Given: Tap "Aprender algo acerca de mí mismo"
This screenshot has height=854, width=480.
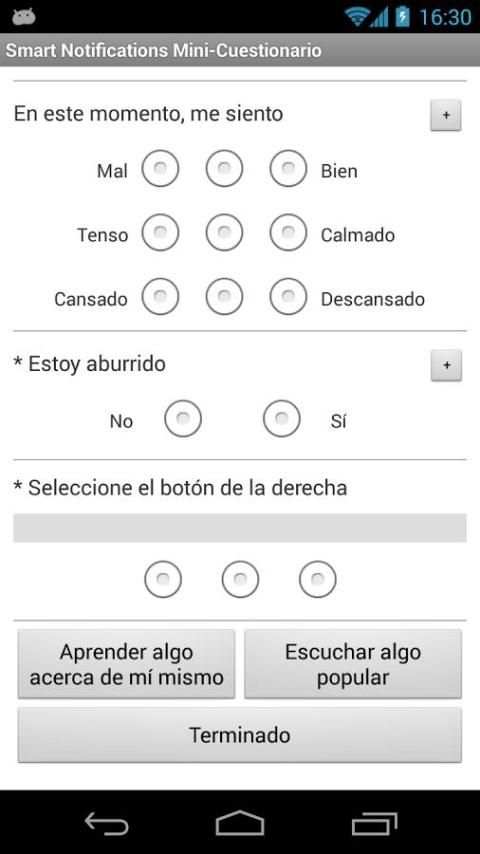Looking at the screenshot, I should click(x=126, y=664).
